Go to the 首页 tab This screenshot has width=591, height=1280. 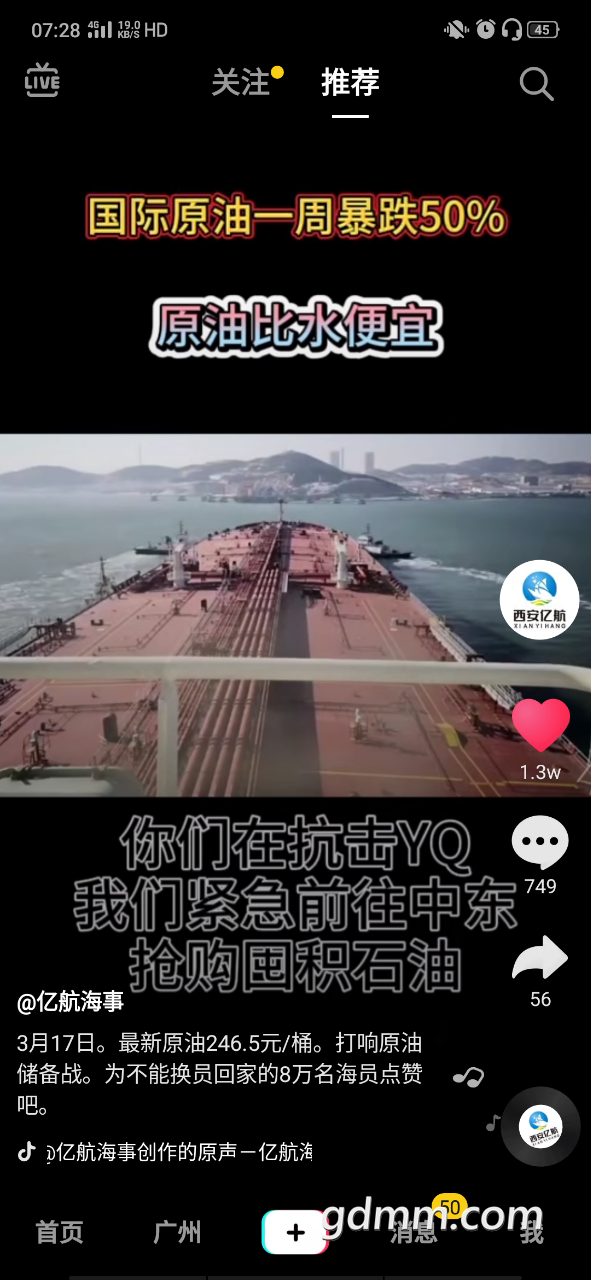[x=59, y=1232]
